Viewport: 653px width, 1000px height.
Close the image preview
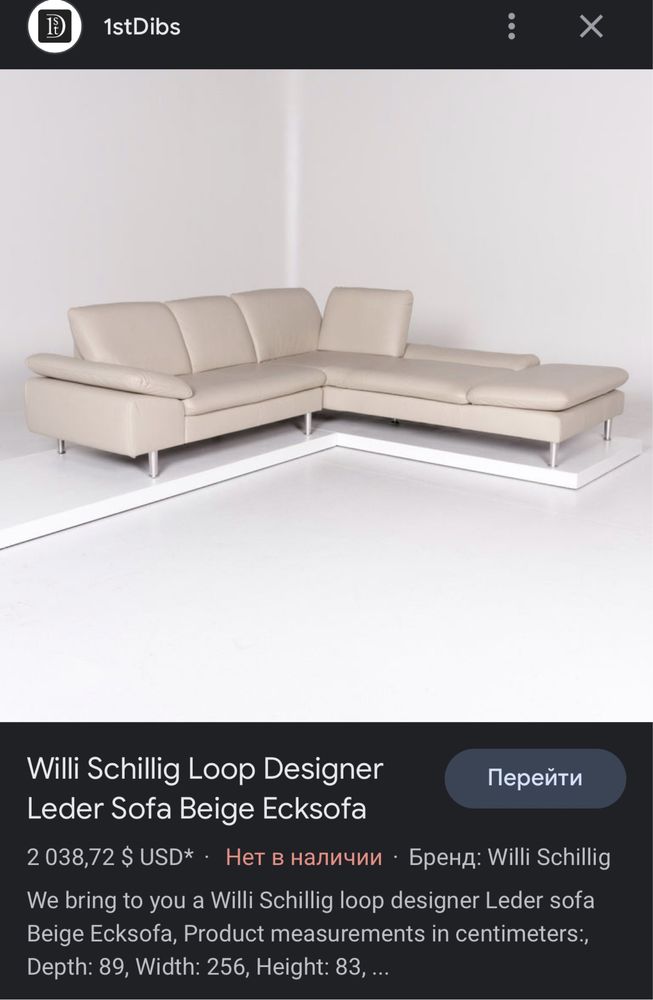(591, 28)
